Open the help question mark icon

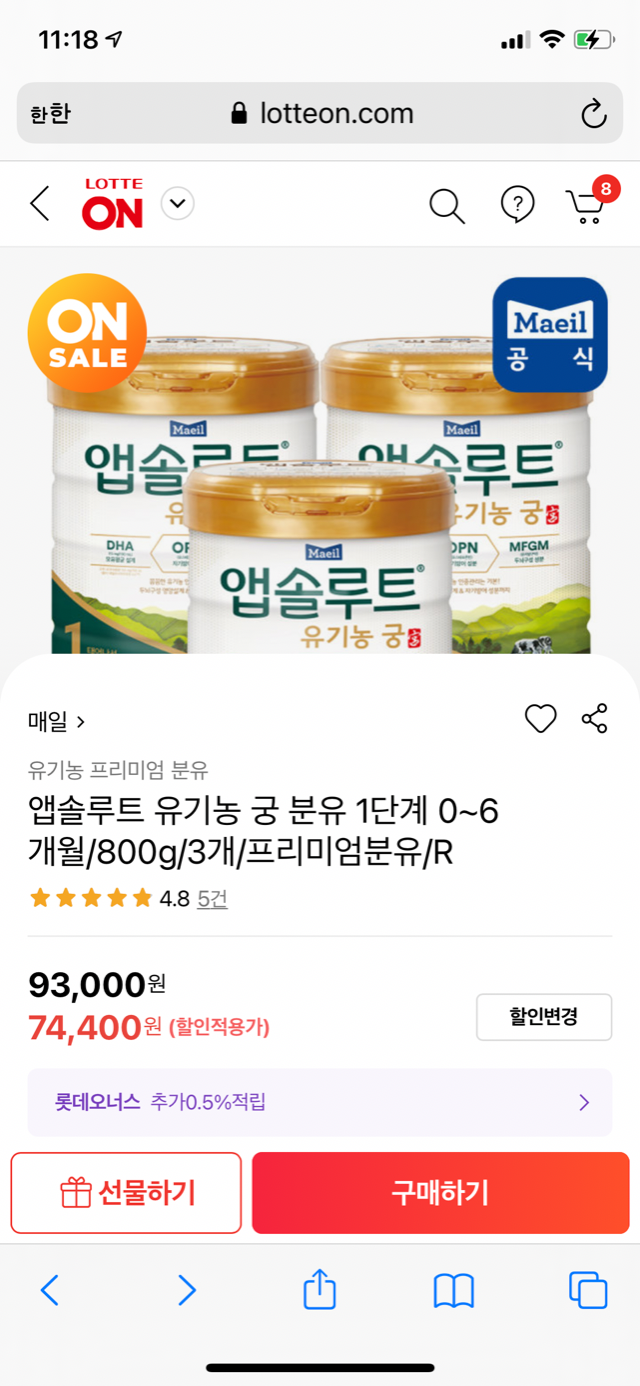tap(517, 205)
